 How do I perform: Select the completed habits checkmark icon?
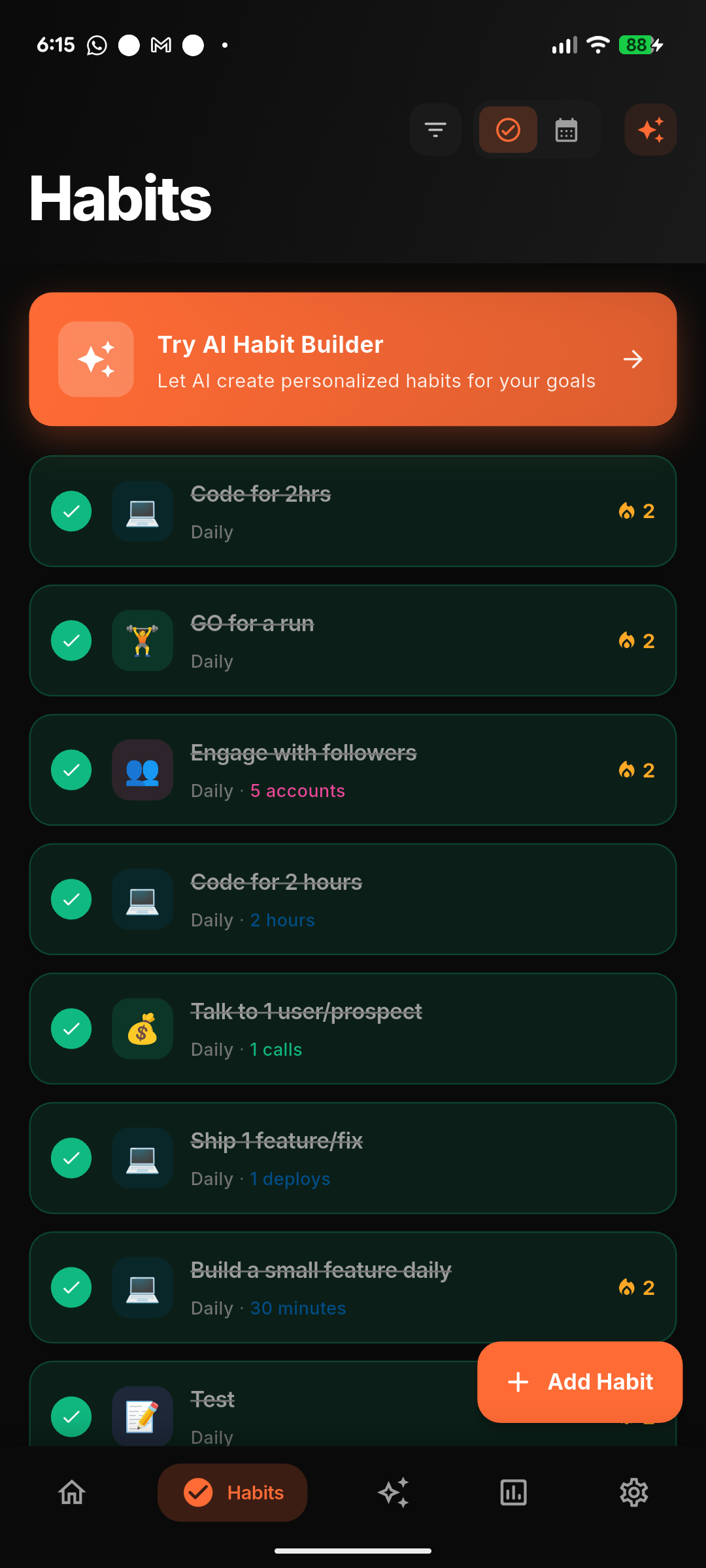507,129
